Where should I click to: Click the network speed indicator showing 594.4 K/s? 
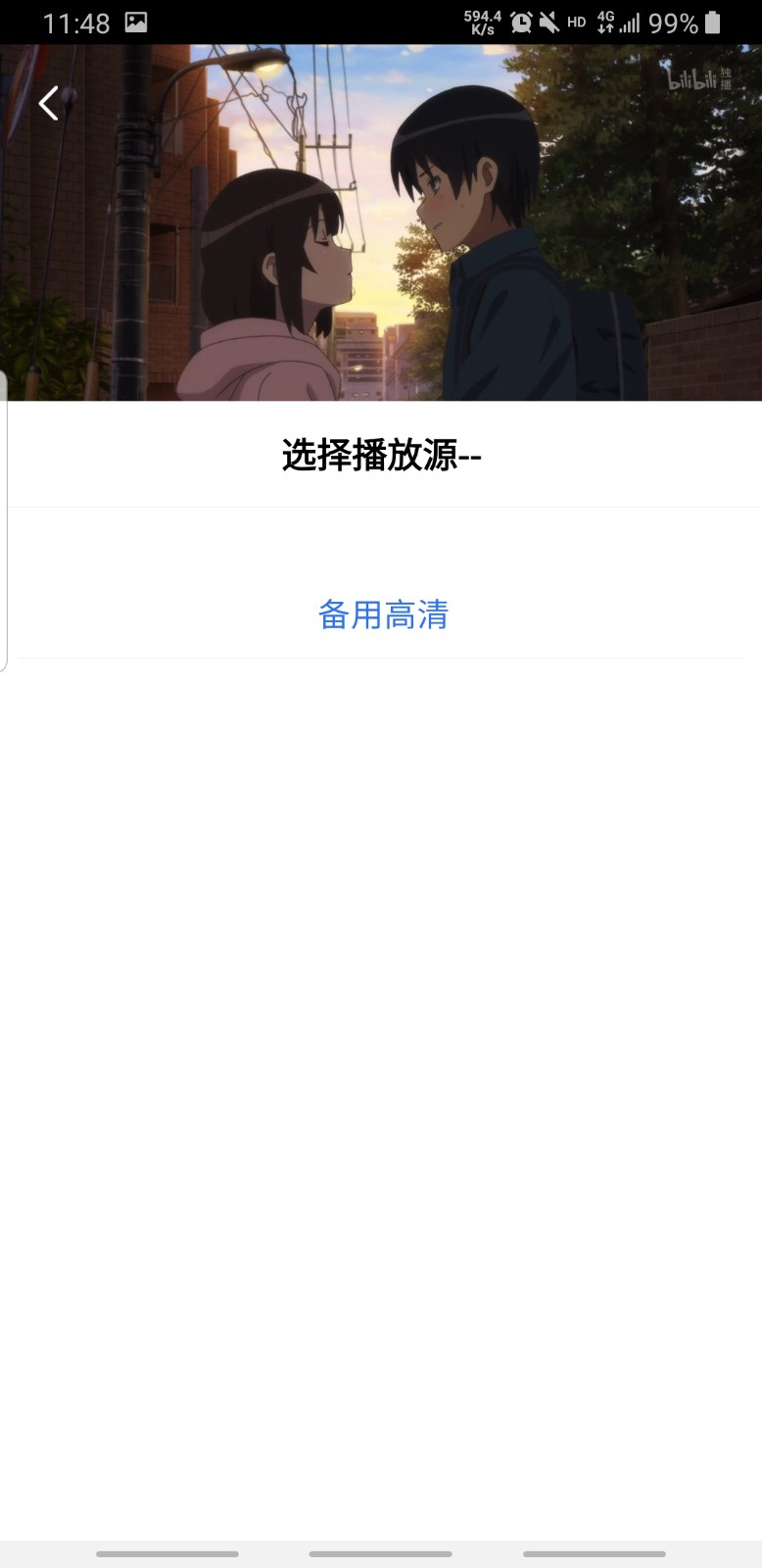tap(482, 20)
